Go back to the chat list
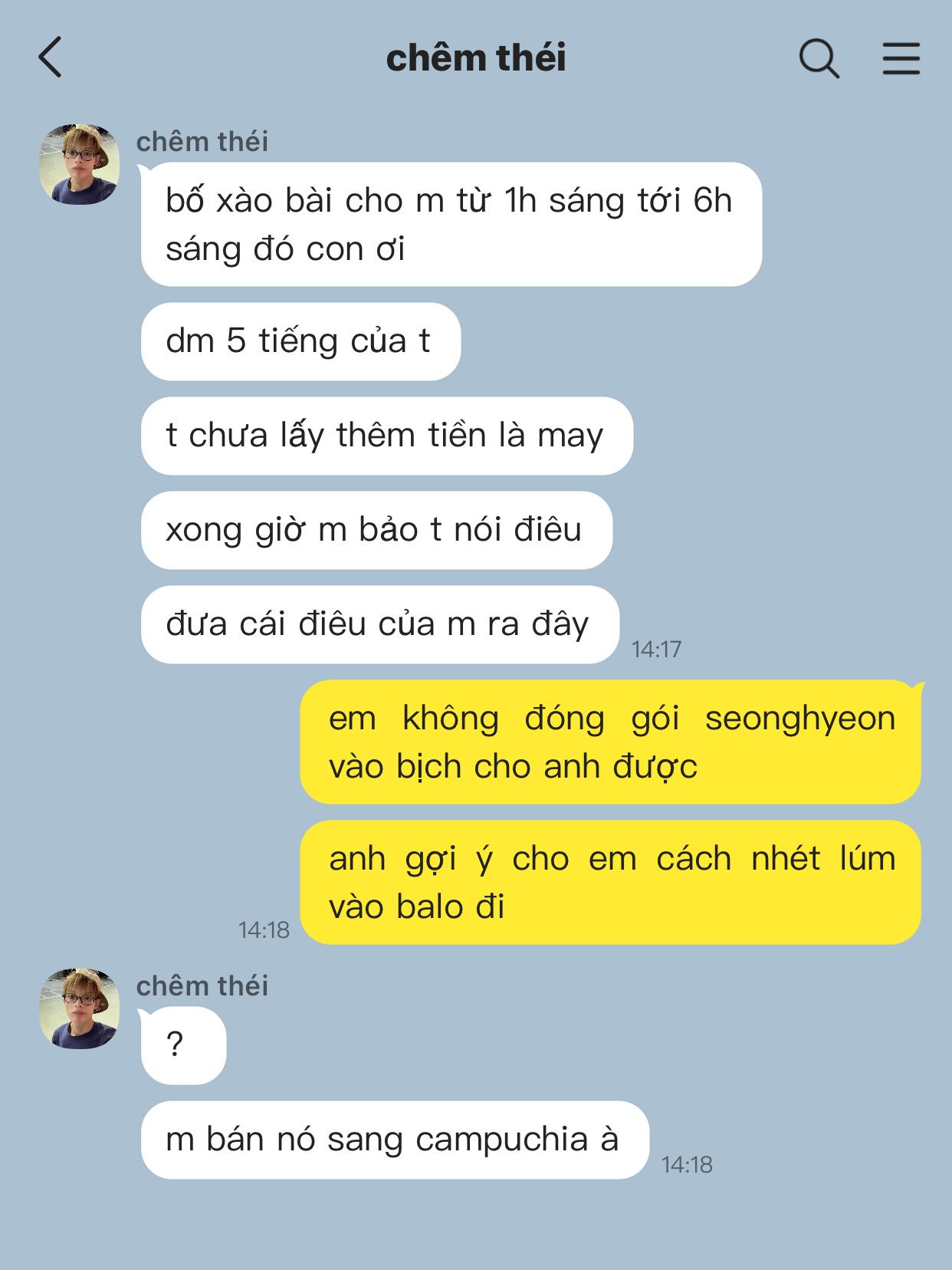The width and height of the screenshot is (952, 1270). coord(51,58)
